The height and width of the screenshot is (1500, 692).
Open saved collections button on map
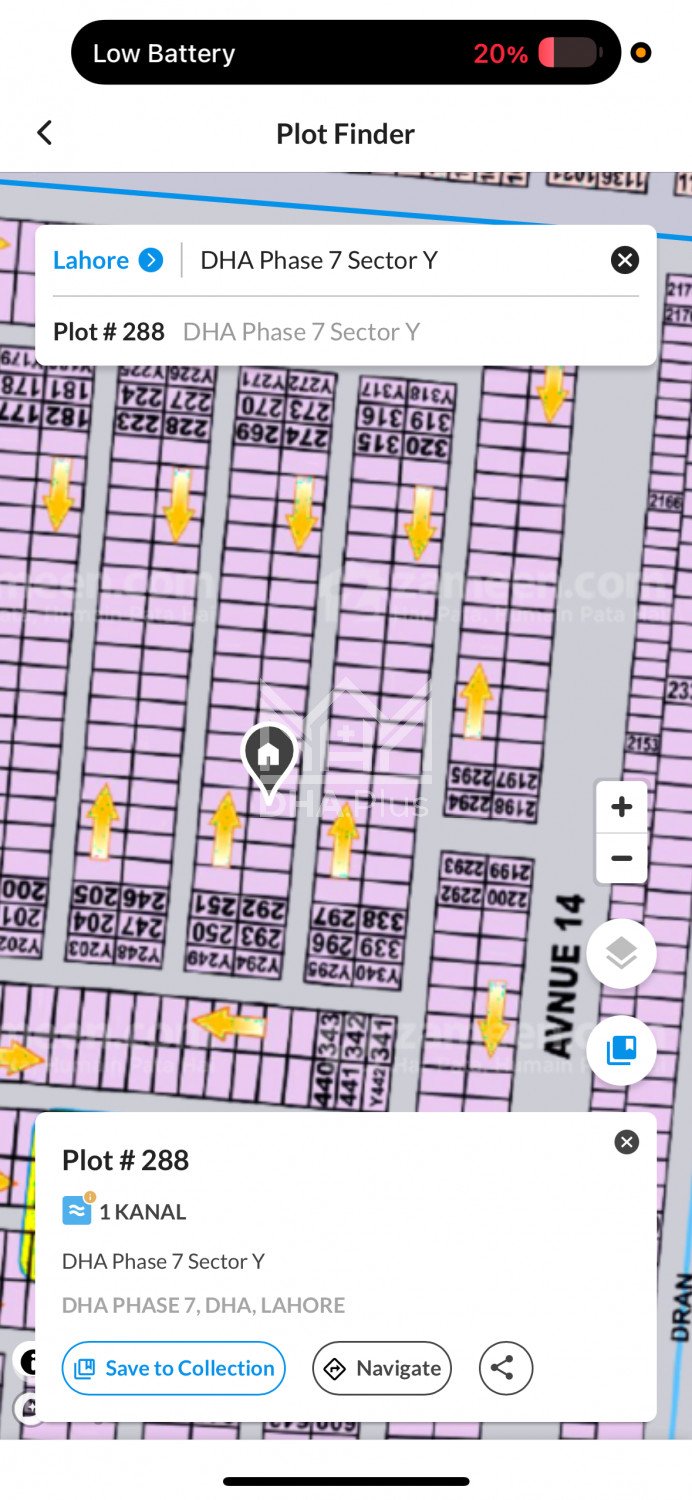click(x=621, y=1050)
